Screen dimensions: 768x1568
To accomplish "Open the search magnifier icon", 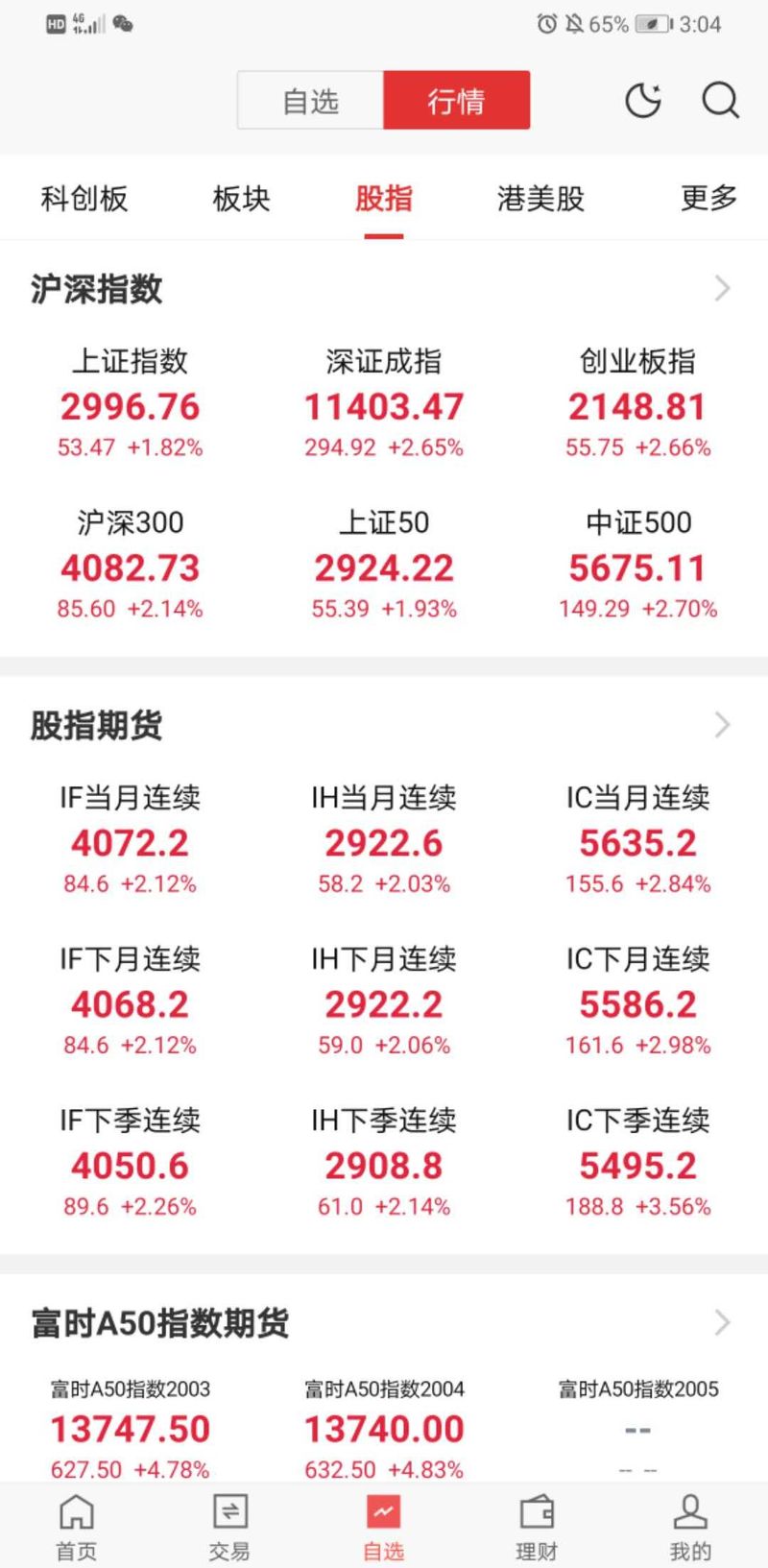I will pos(720,100).
